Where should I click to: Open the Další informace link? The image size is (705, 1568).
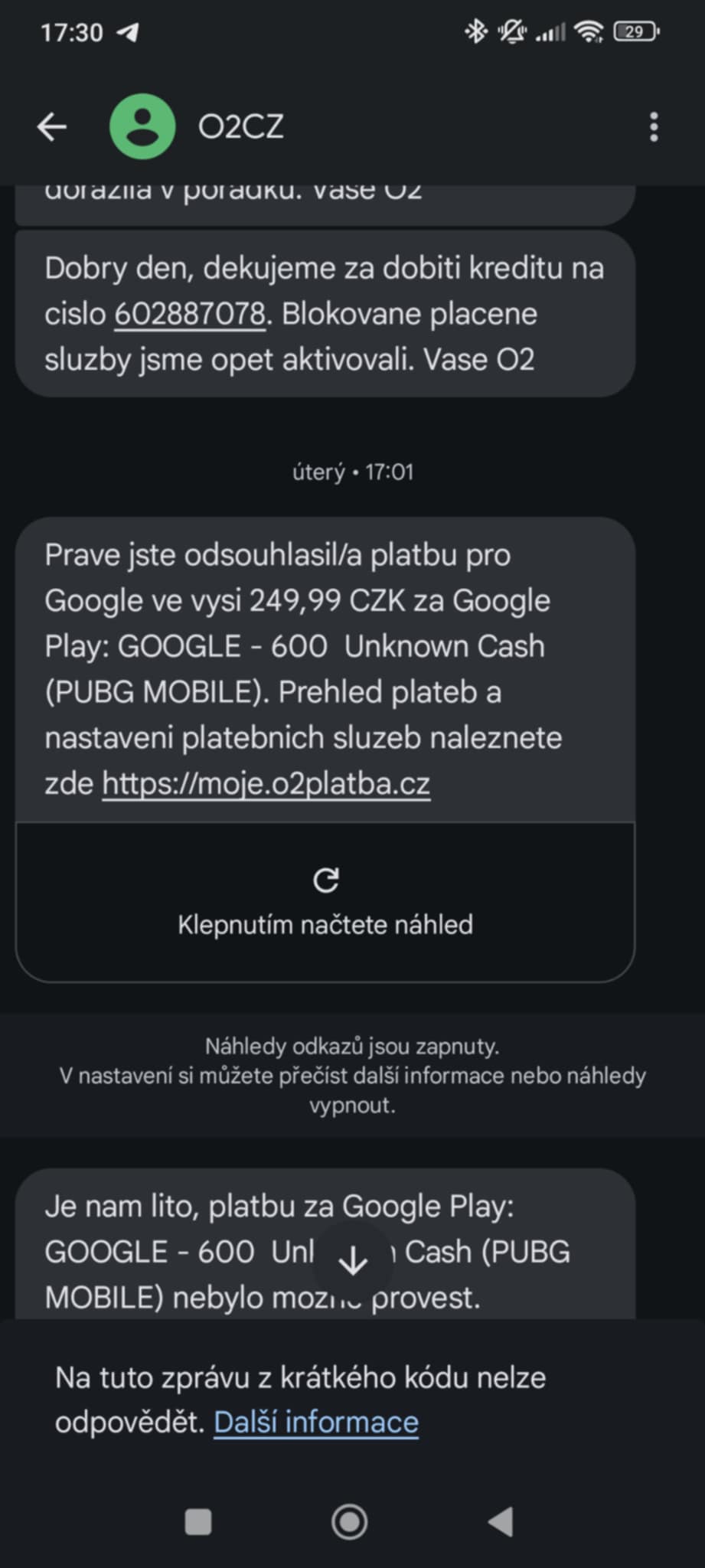(x=315, y=1422)
